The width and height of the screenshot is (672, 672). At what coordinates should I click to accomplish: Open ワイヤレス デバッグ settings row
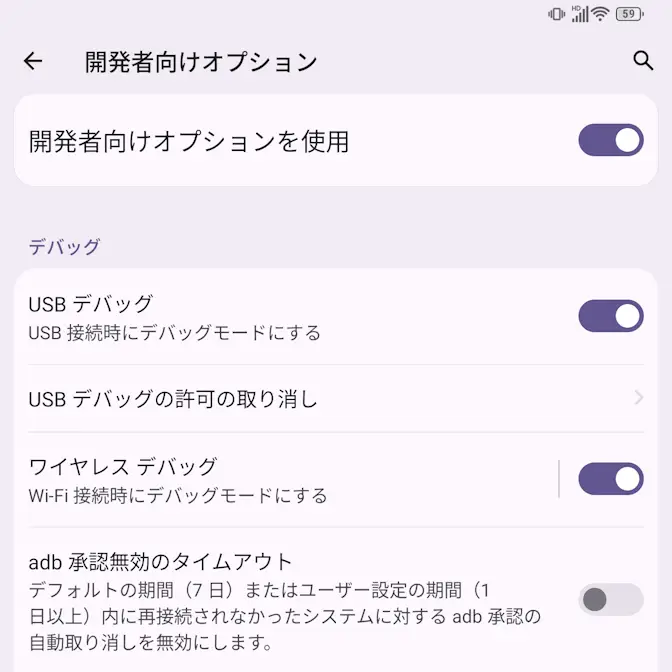[280, 479]
